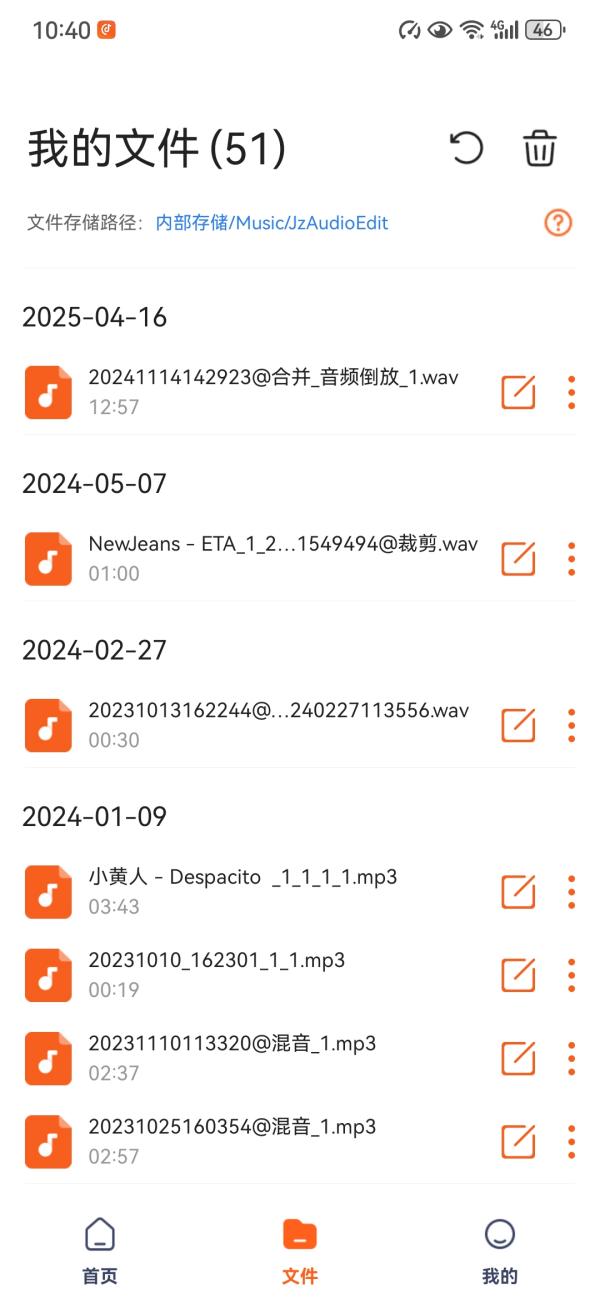The height and width of the screenshot is (1299, 600).
Task: Edit the 20241114142923@合并_音频倒放_1.wav file
Action: 518,392
